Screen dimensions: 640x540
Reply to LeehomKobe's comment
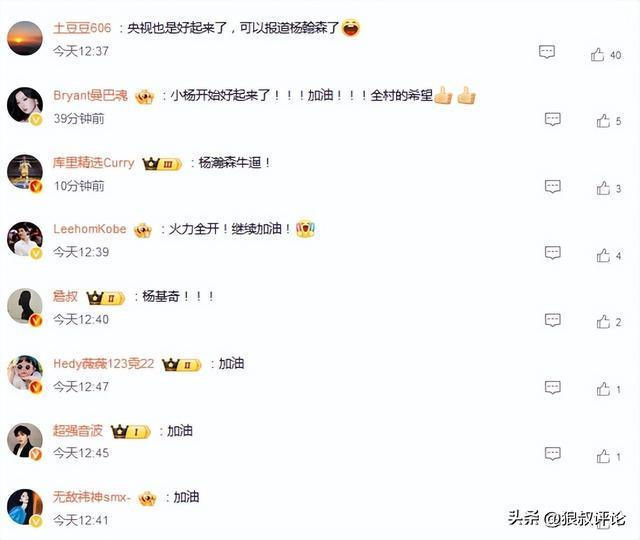[x=552, y=253]
